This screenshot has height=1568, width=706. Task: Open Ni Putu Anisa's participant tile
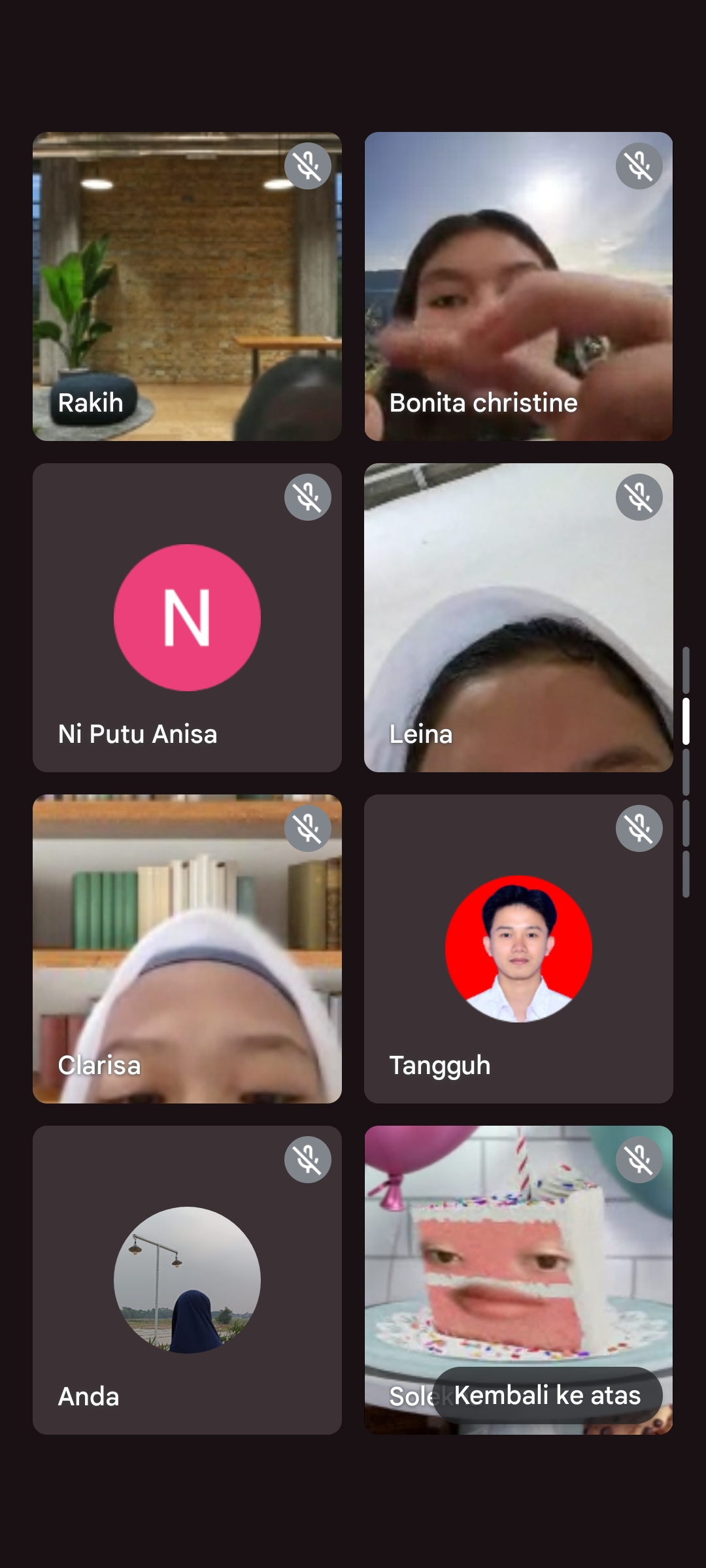tap(187, 617)
